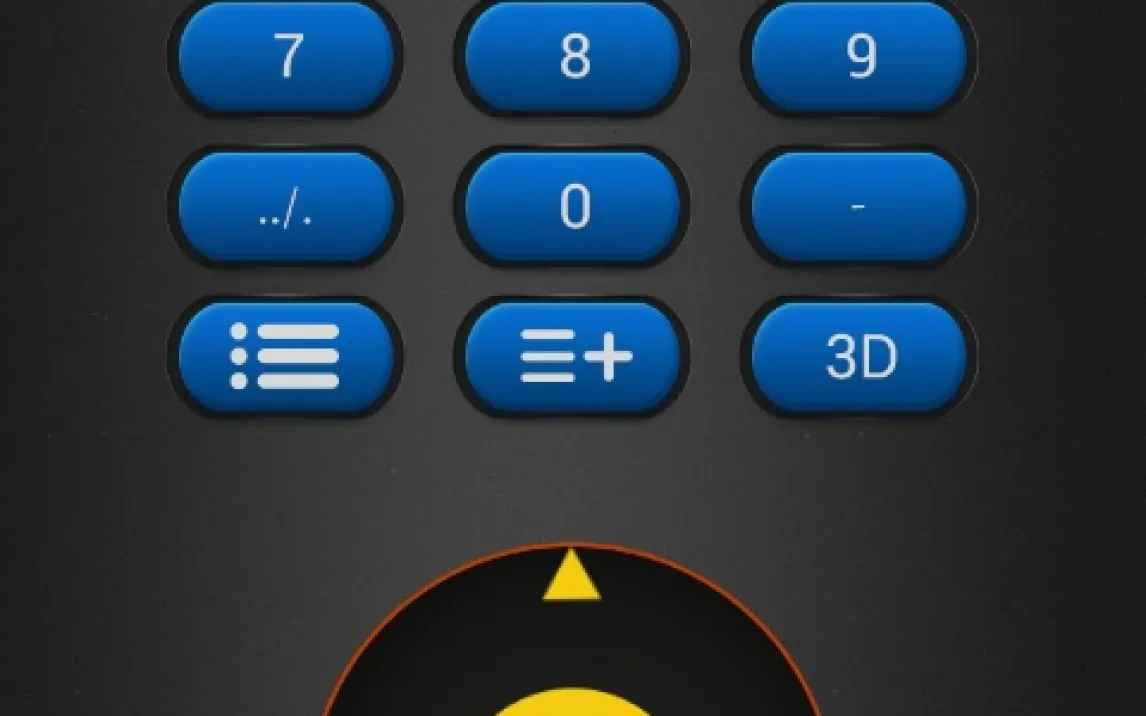
Task: Tap the dash key
Action: point(860,207)
